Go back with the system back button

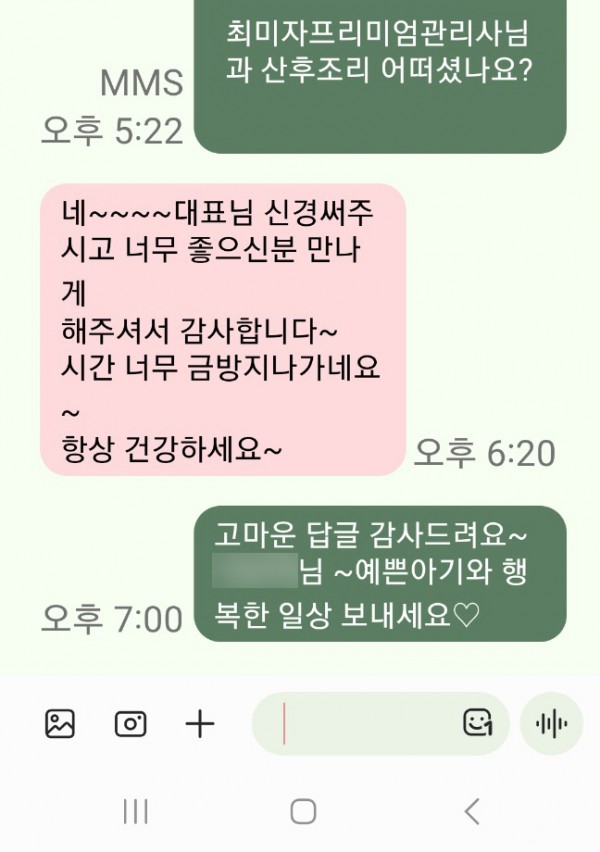(x=472, y=811)
